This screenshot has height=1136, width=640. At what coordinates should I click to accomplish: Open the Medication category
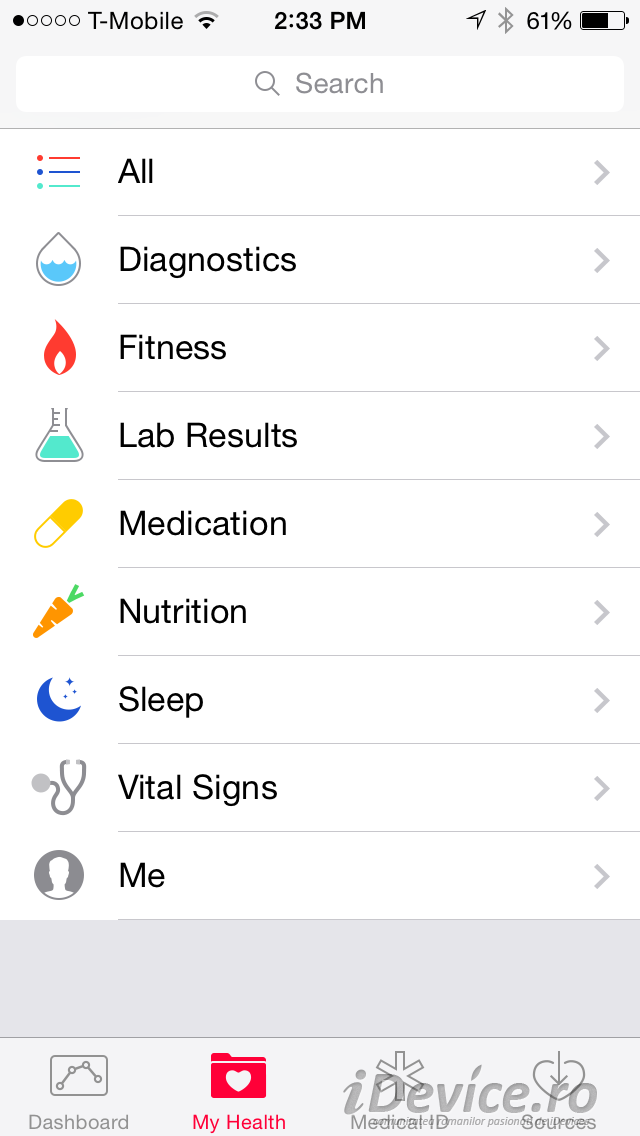click(320, 524)
